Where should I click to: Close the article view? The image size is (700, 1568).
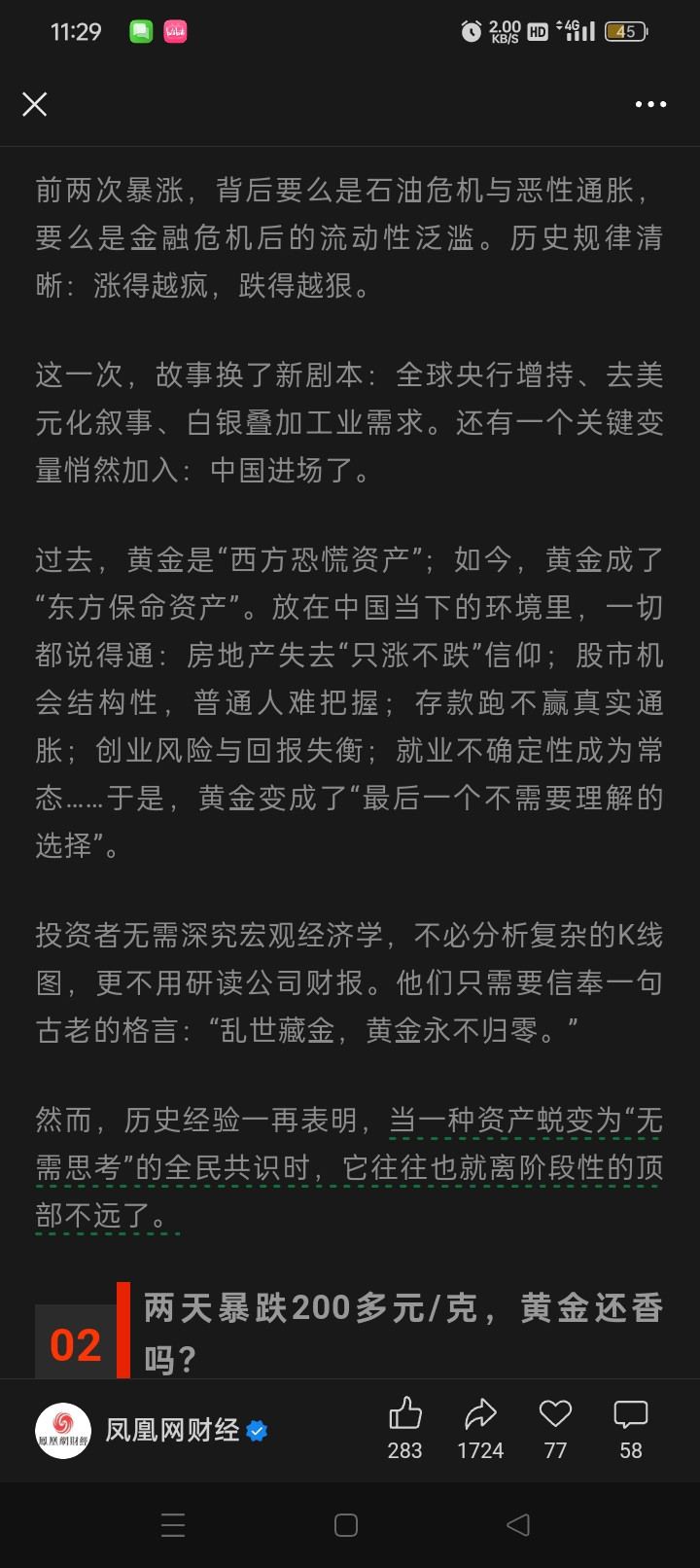point(35,104)
